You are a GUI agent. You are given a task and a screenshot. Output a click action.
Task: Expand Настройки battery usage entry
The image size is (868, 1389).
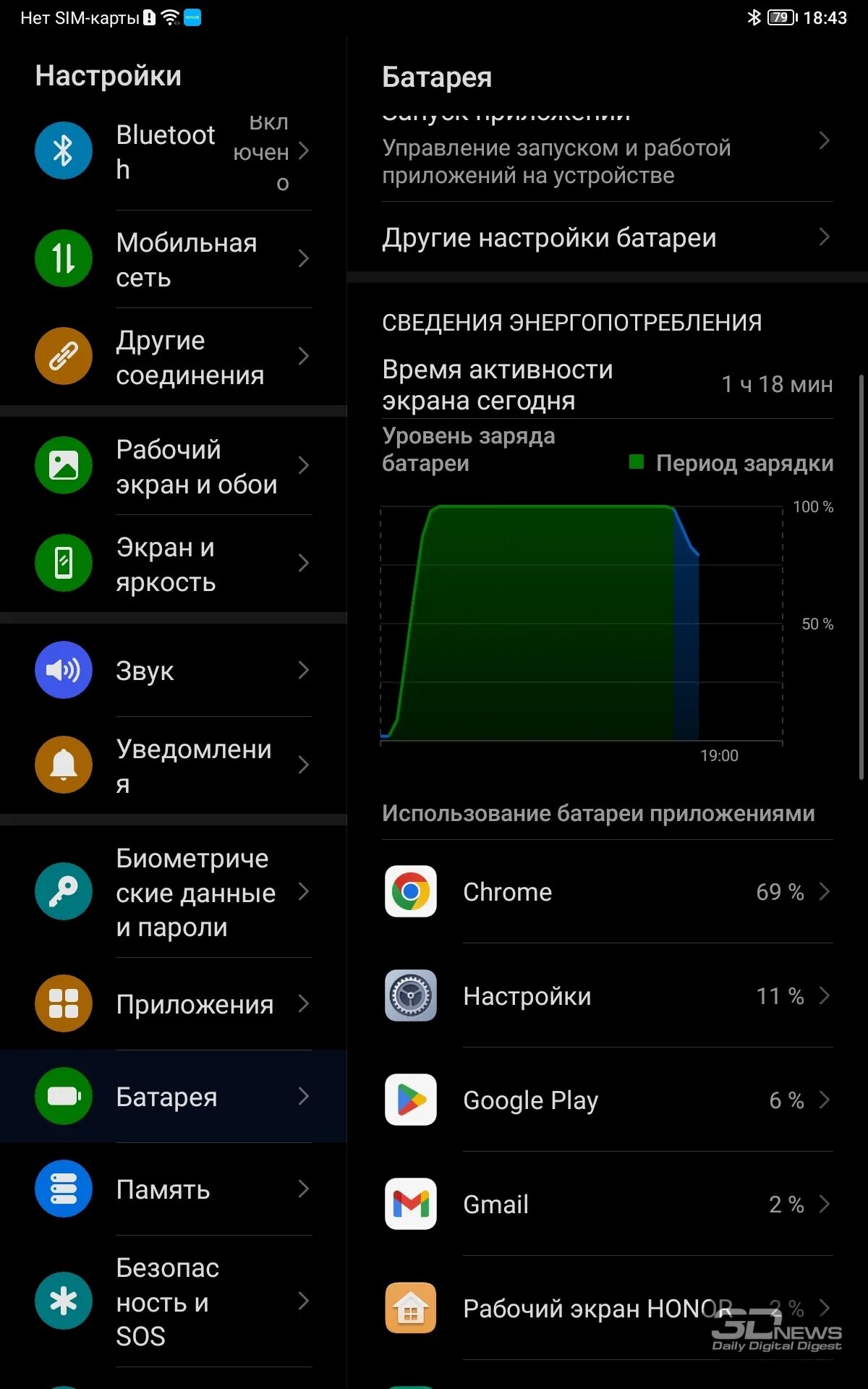point(826,996)
